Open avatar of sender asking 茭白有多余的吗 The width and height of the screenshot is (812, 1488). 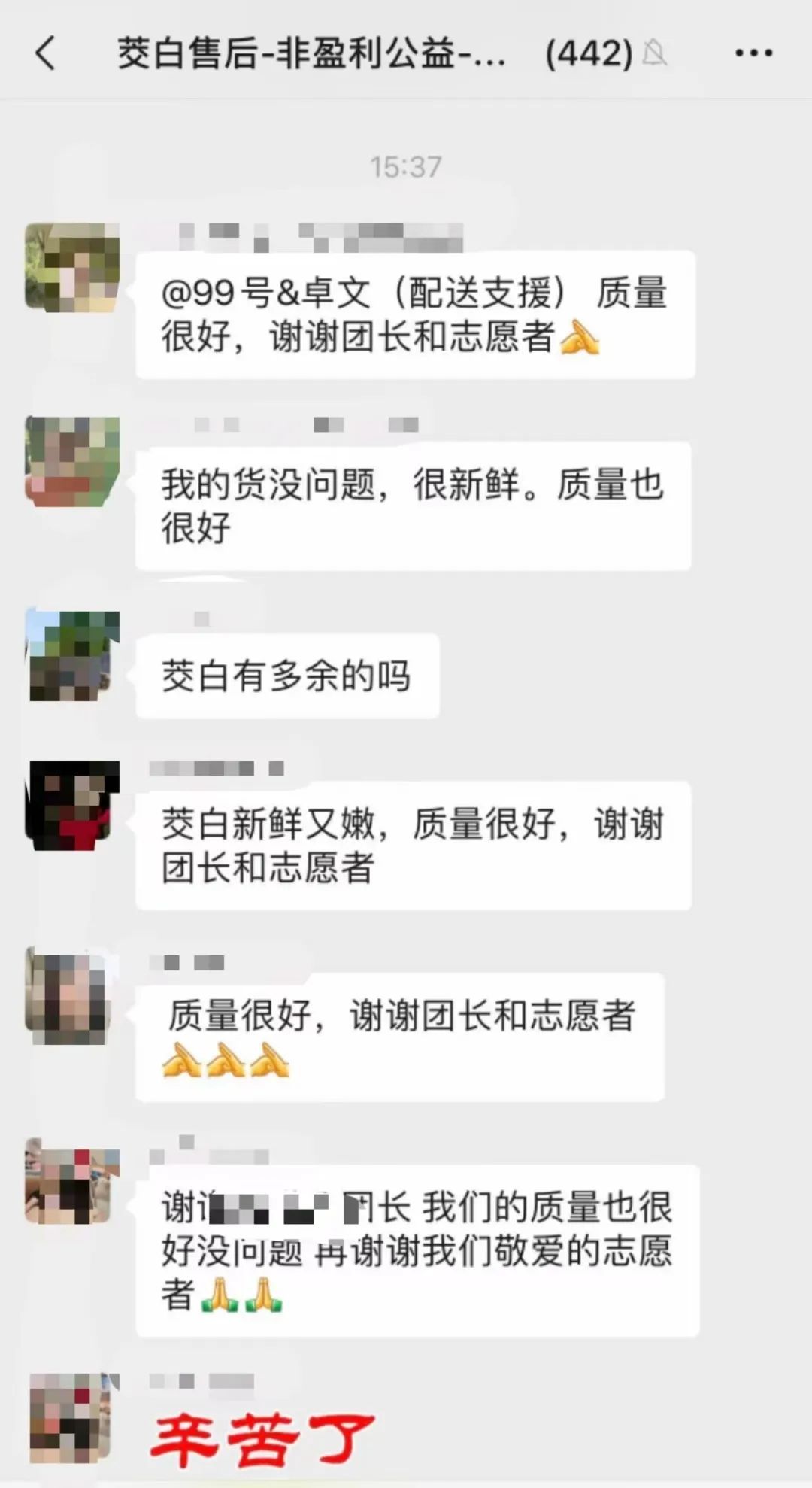[74, 656]
